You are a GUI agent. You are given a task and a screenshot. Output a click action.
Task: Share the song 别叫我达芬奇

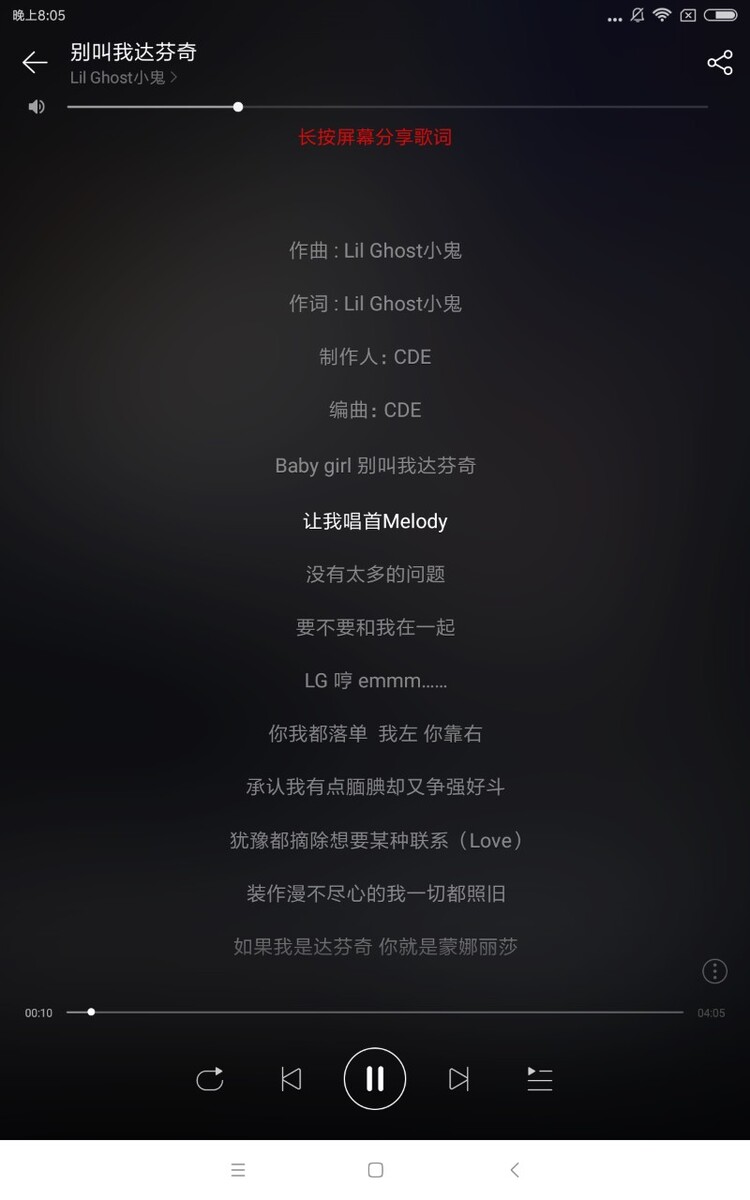[x=719, y=63]
